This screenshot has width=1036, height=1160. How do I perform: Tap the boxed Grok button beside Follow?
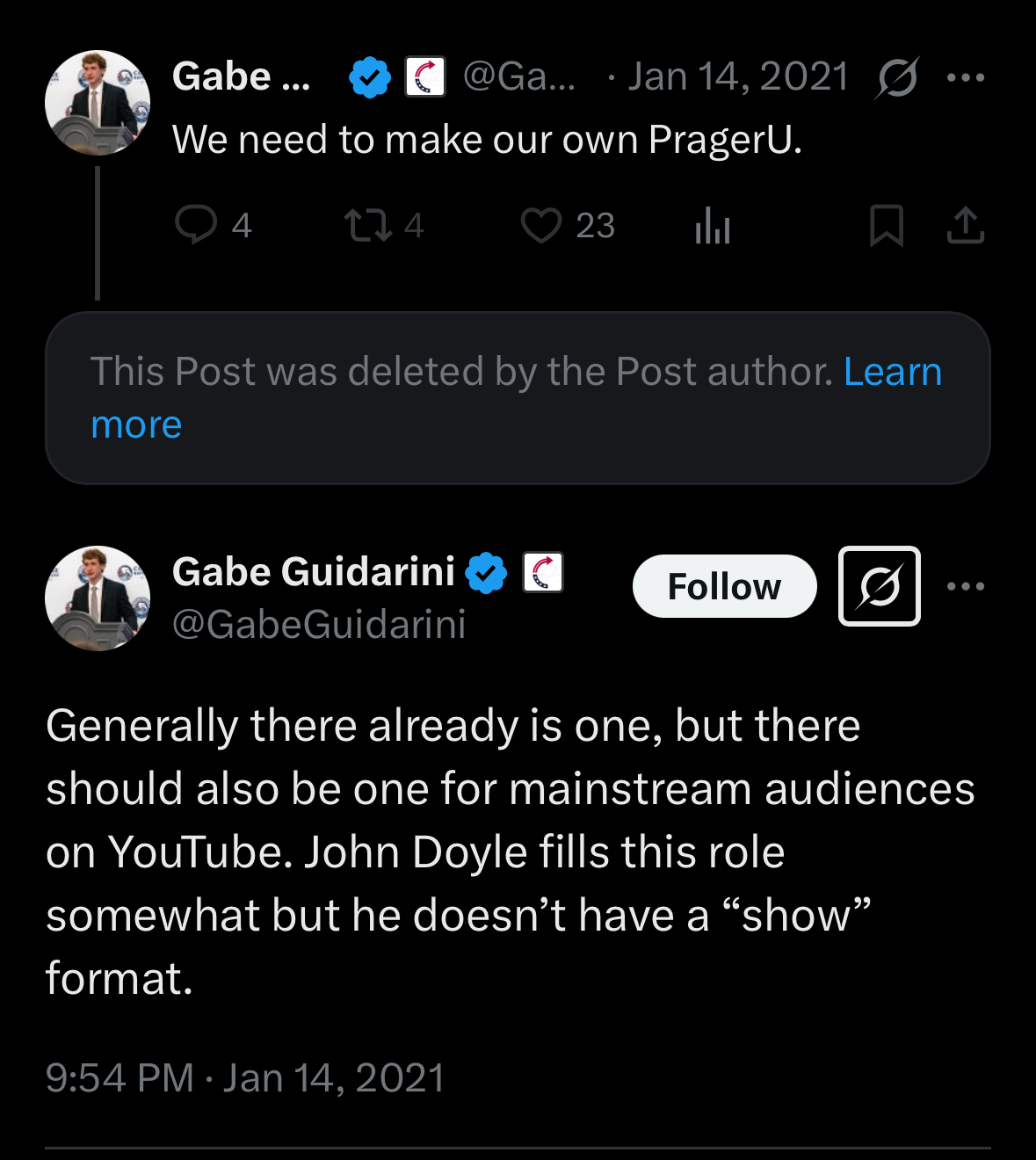pyautogui.click(x=880, y=586)
